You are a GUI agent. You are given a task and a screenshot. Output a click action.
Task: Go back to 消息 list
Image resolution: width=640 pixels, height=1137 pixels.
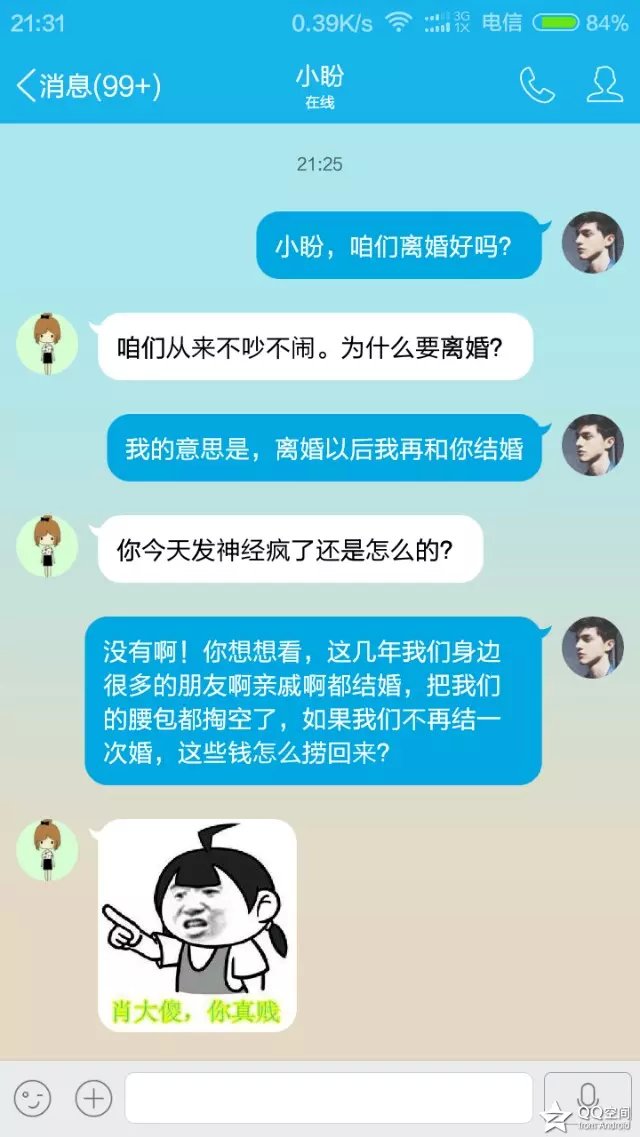pyautogui.click(x=88, y=86)
